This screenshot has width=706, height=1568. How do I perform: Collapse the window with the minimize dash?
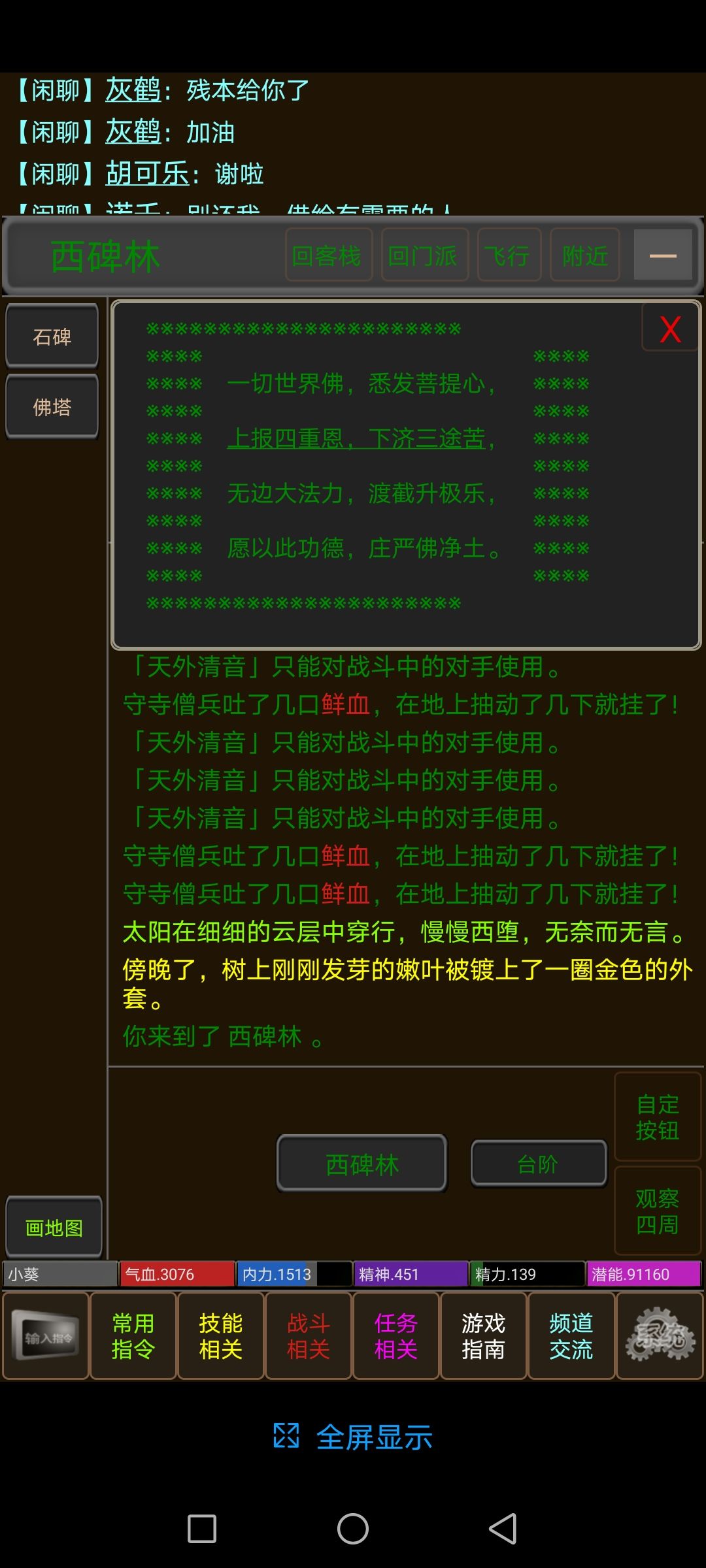tap(662, 255)
